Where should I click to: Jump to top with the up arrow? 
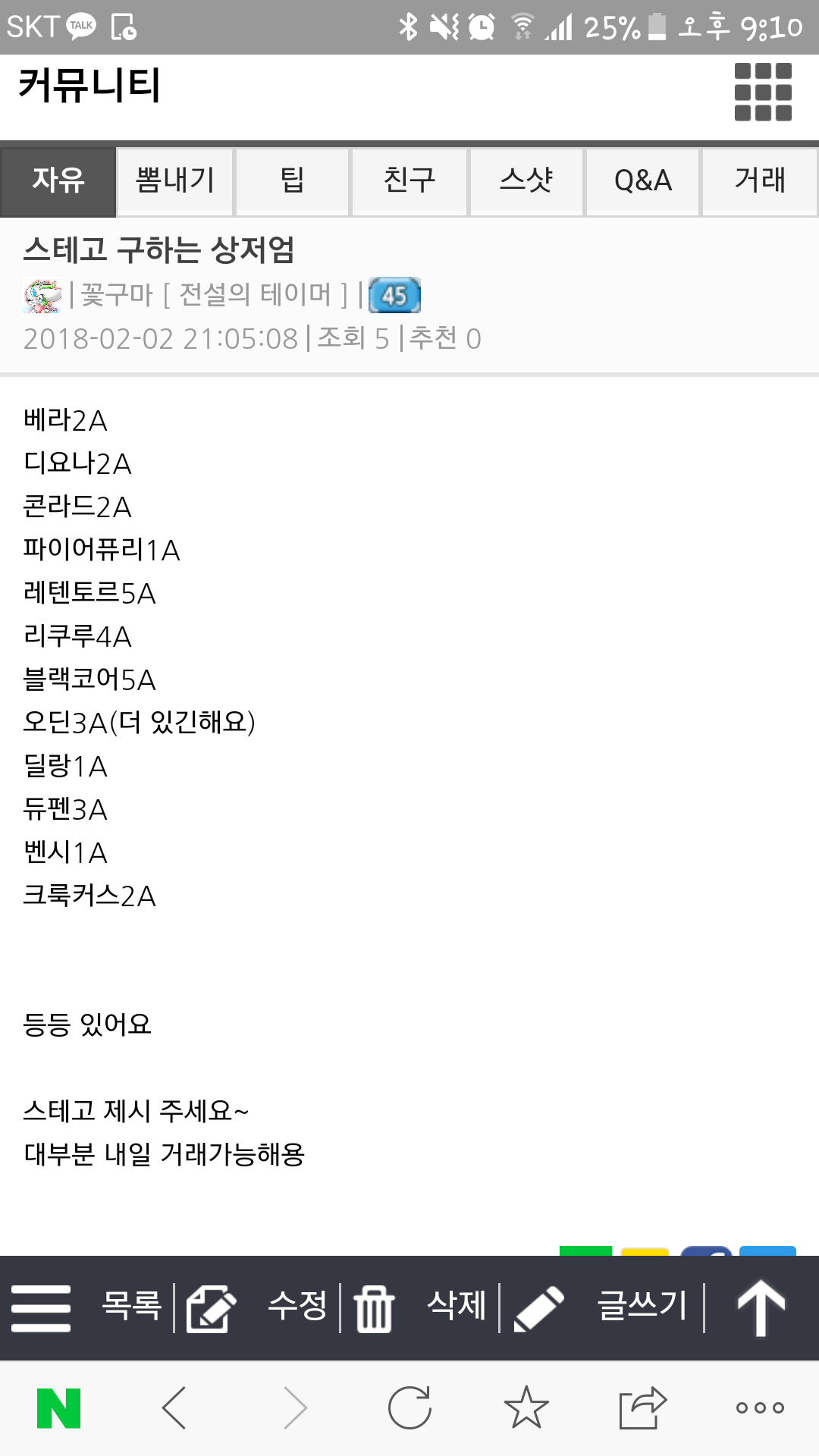point(761,1307)
